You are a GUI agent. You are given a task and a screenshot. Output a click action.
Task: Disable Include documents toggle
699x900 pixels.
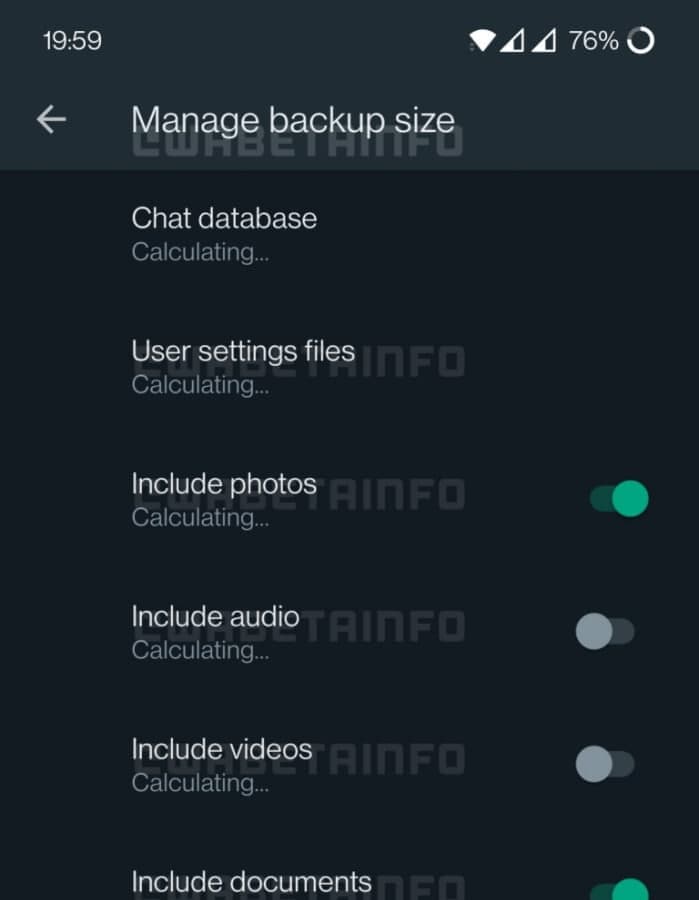(619, 889)
